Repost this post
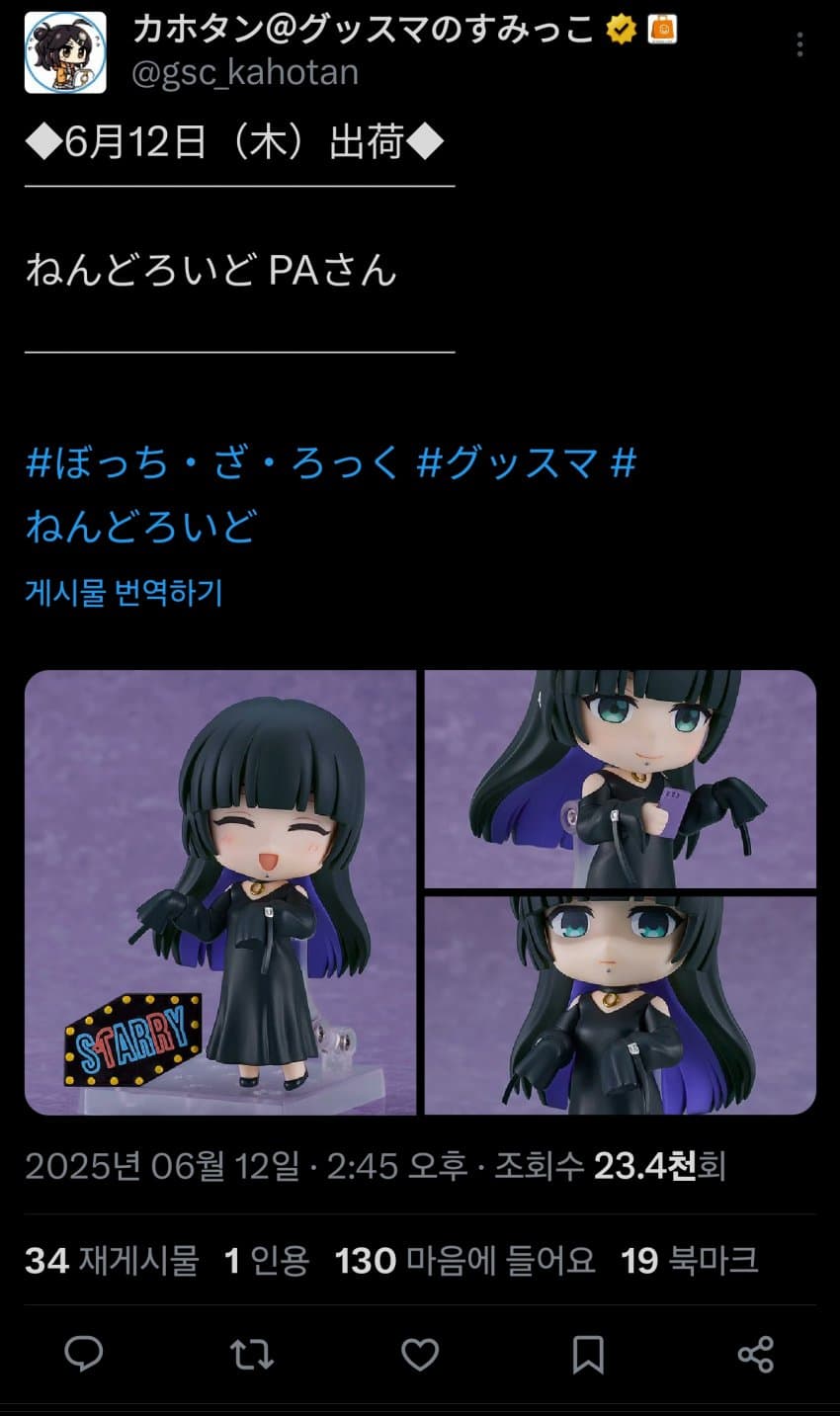The height and width of the screenshot is (1416, 840). coord(251,1354)
